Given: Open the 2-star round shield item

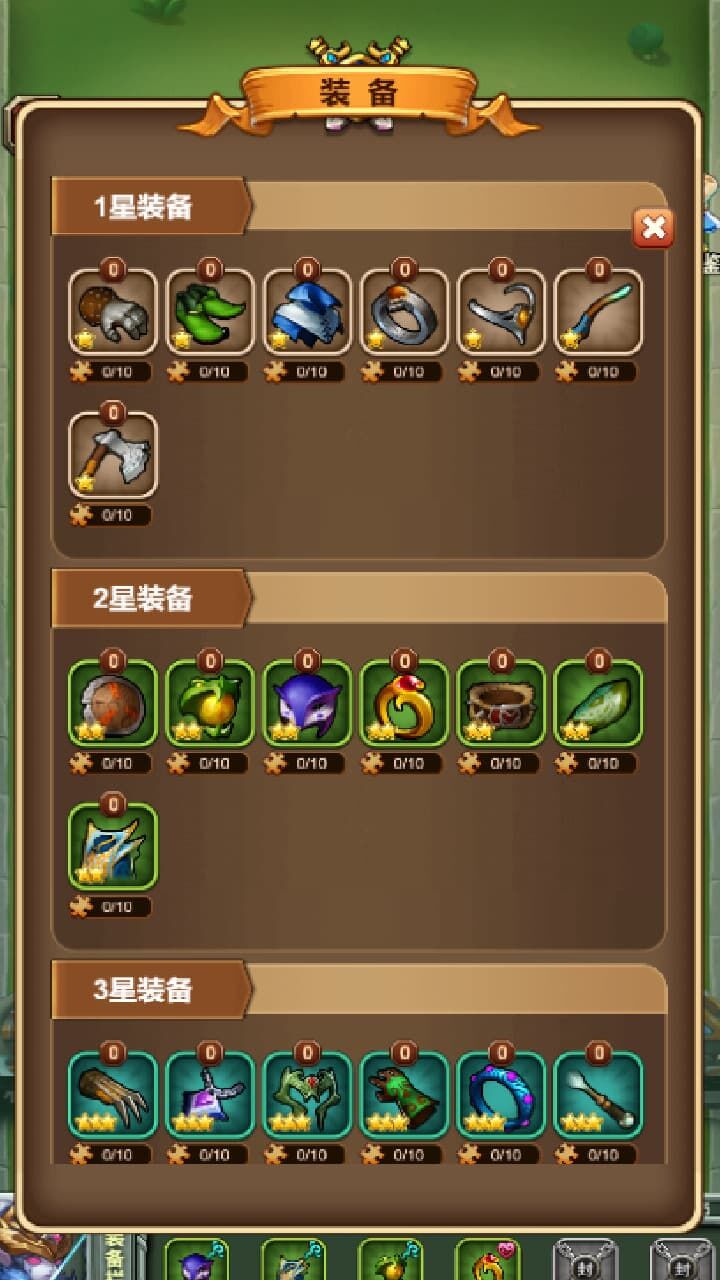Looking at the screenshot, I should coord(113,703).
